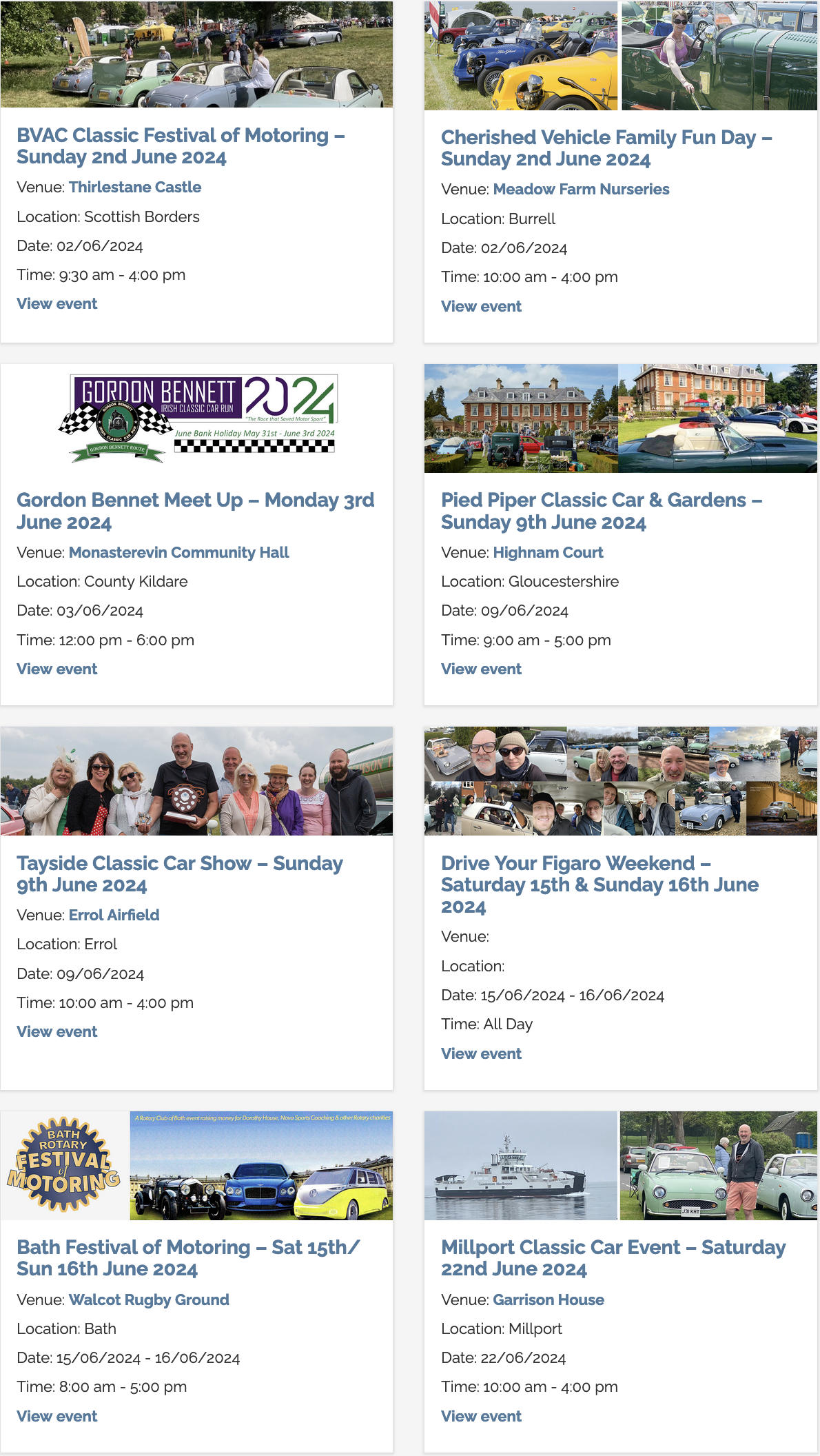Open Monasterevin Community Hall venue link
The width and height of the screenshot is (820, 1456).
tap(178, 553)
